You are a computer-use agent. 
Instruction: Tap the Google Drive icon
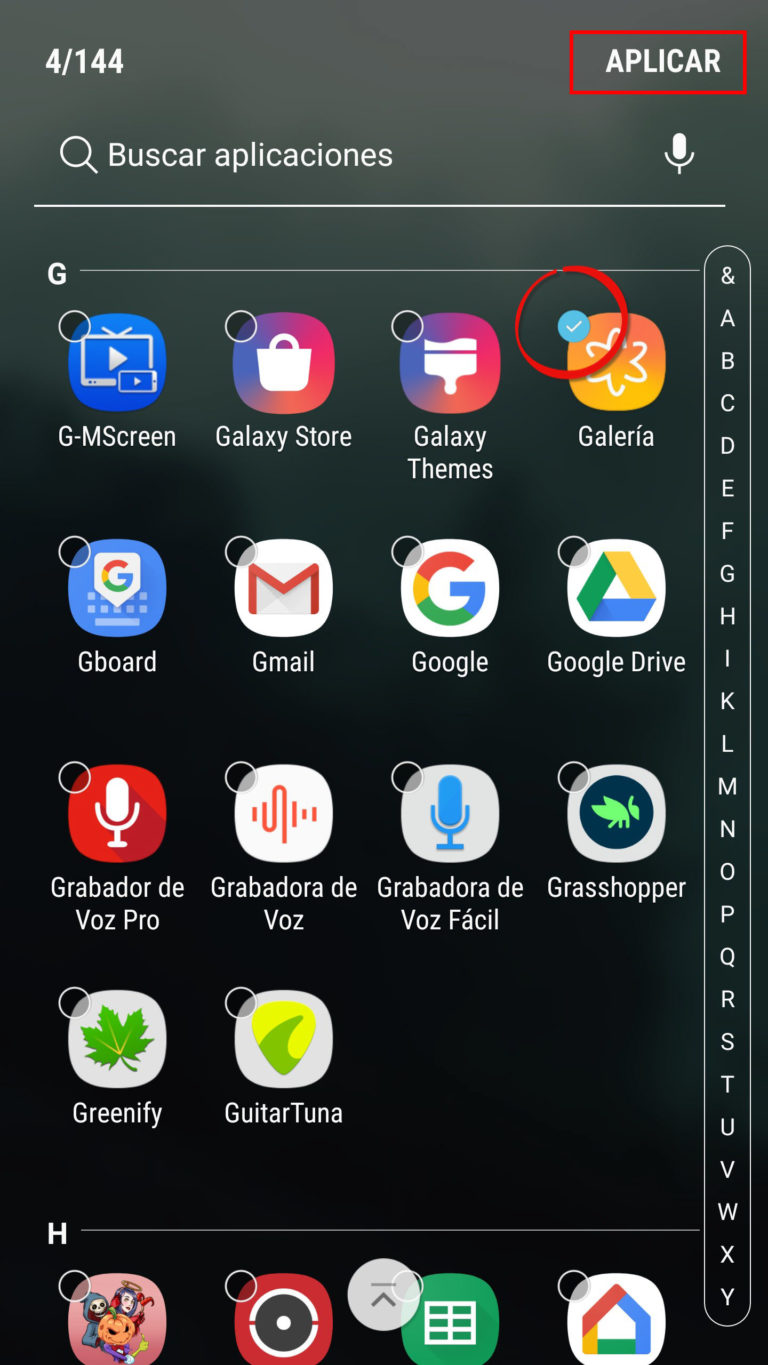pos(616,587)
